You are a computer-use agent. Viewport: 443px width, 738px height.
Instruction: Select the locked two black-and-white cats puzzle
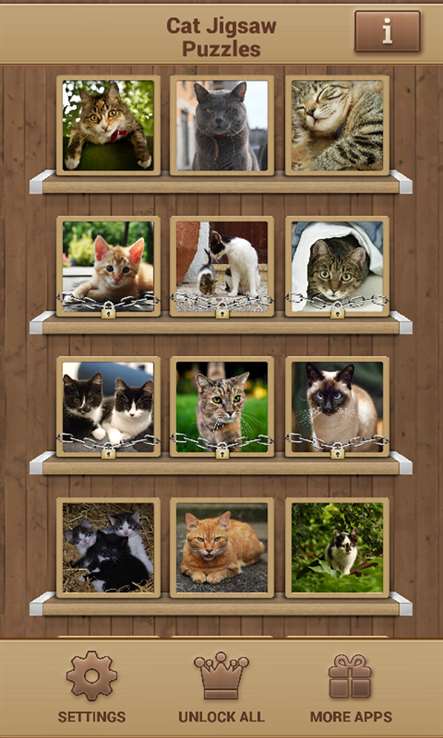pos(108,407)
